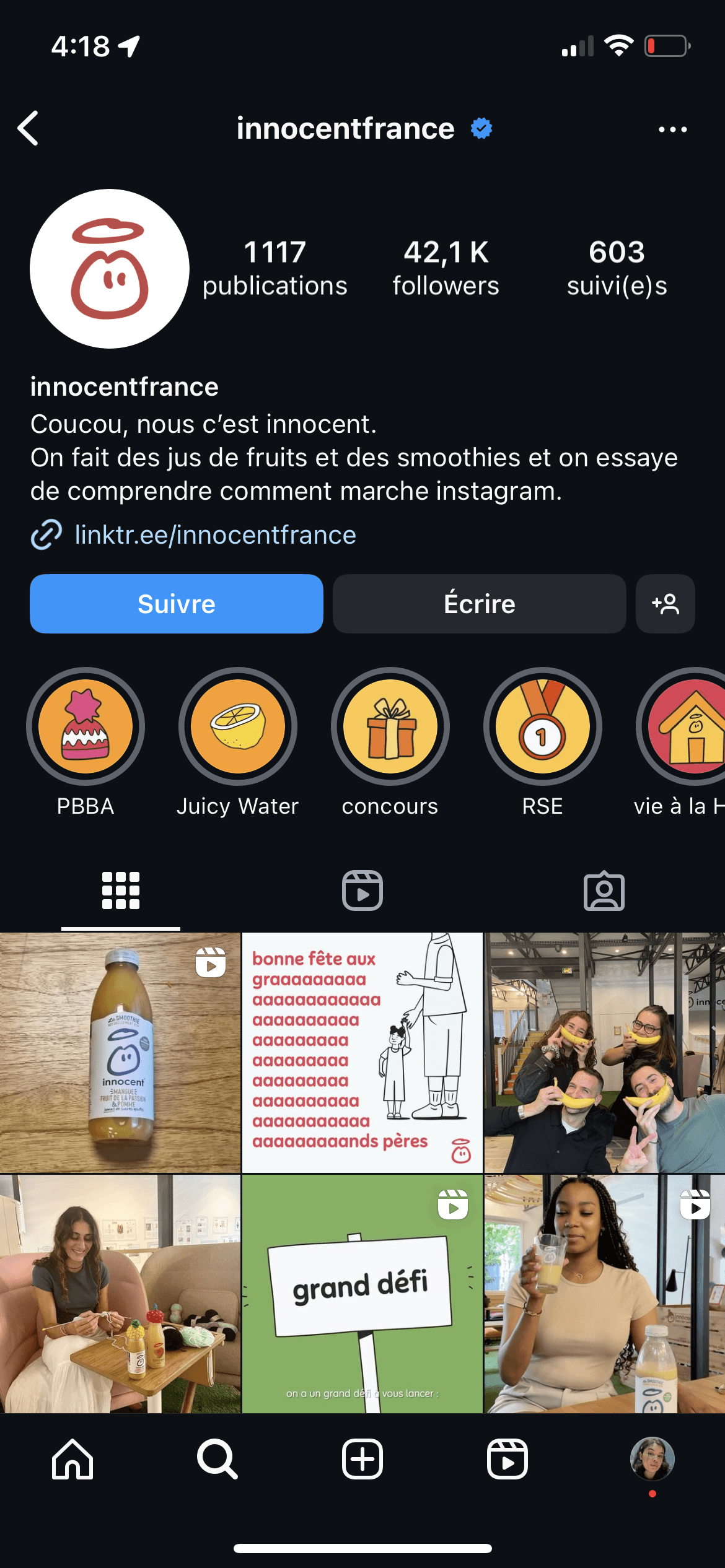Screen dimensions: 725x1568
Task: Open the PBBA story highlight
Action: (x=87, y=728)
